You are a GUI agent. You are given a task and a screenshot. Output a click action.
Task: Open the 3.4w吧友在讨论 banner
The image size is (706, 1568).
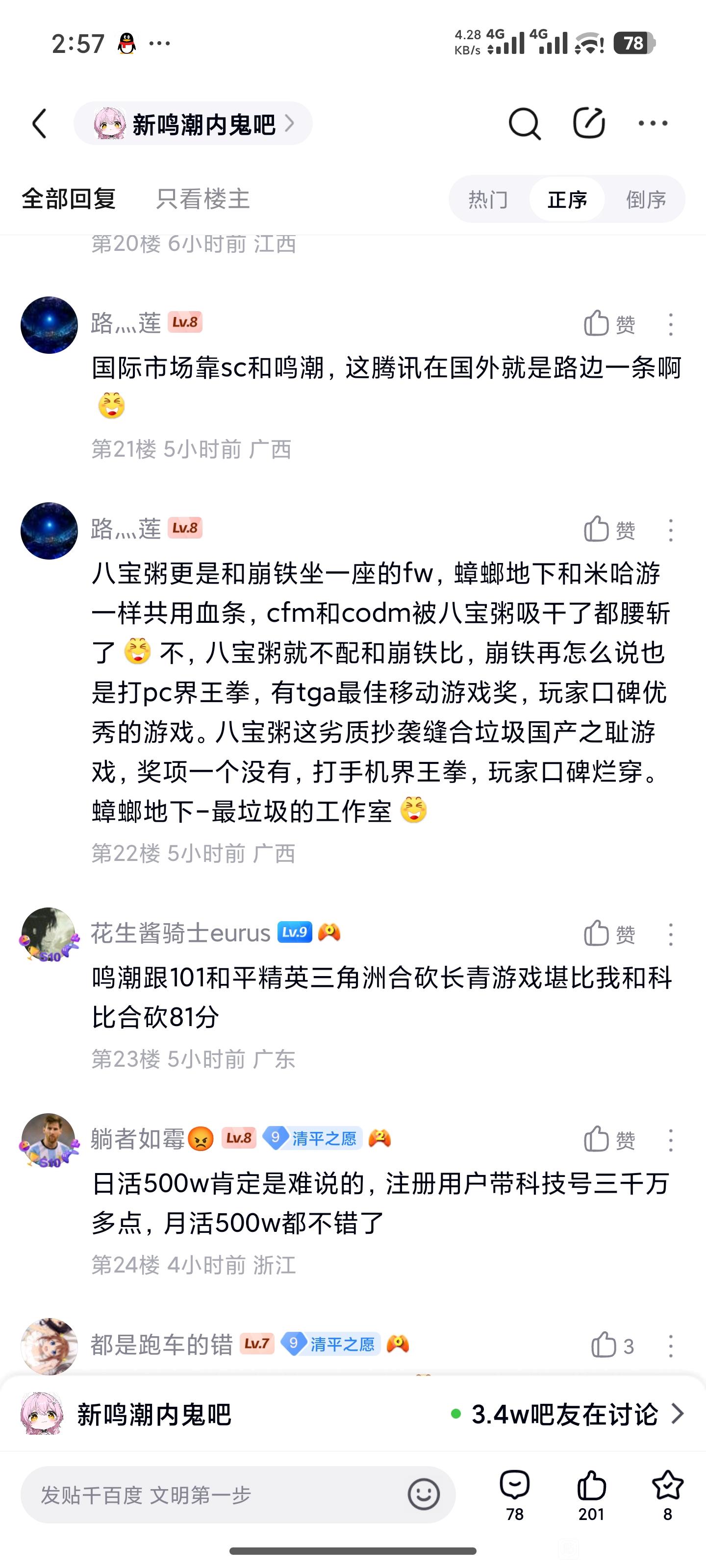(x=566, y=1415)
